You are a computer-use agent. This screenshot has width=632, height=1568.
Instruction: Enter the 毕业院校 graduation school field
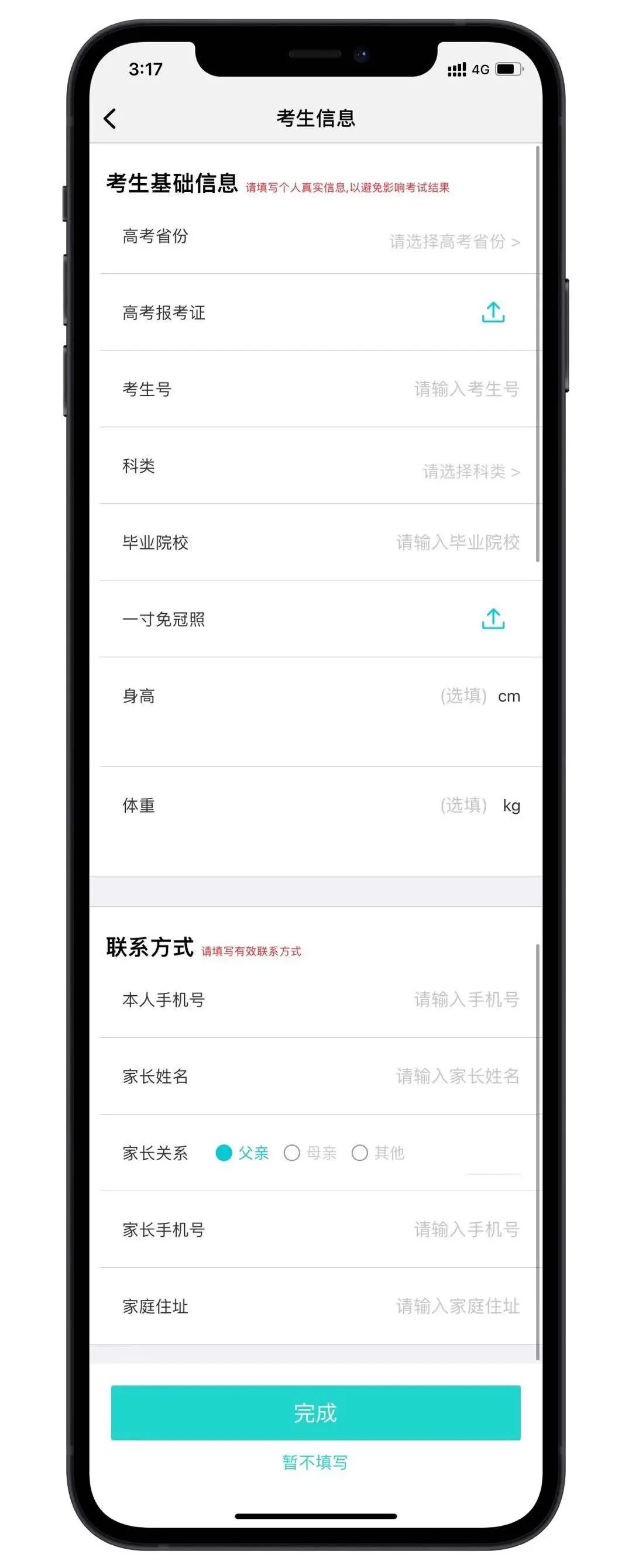click(x=457, y=542)
